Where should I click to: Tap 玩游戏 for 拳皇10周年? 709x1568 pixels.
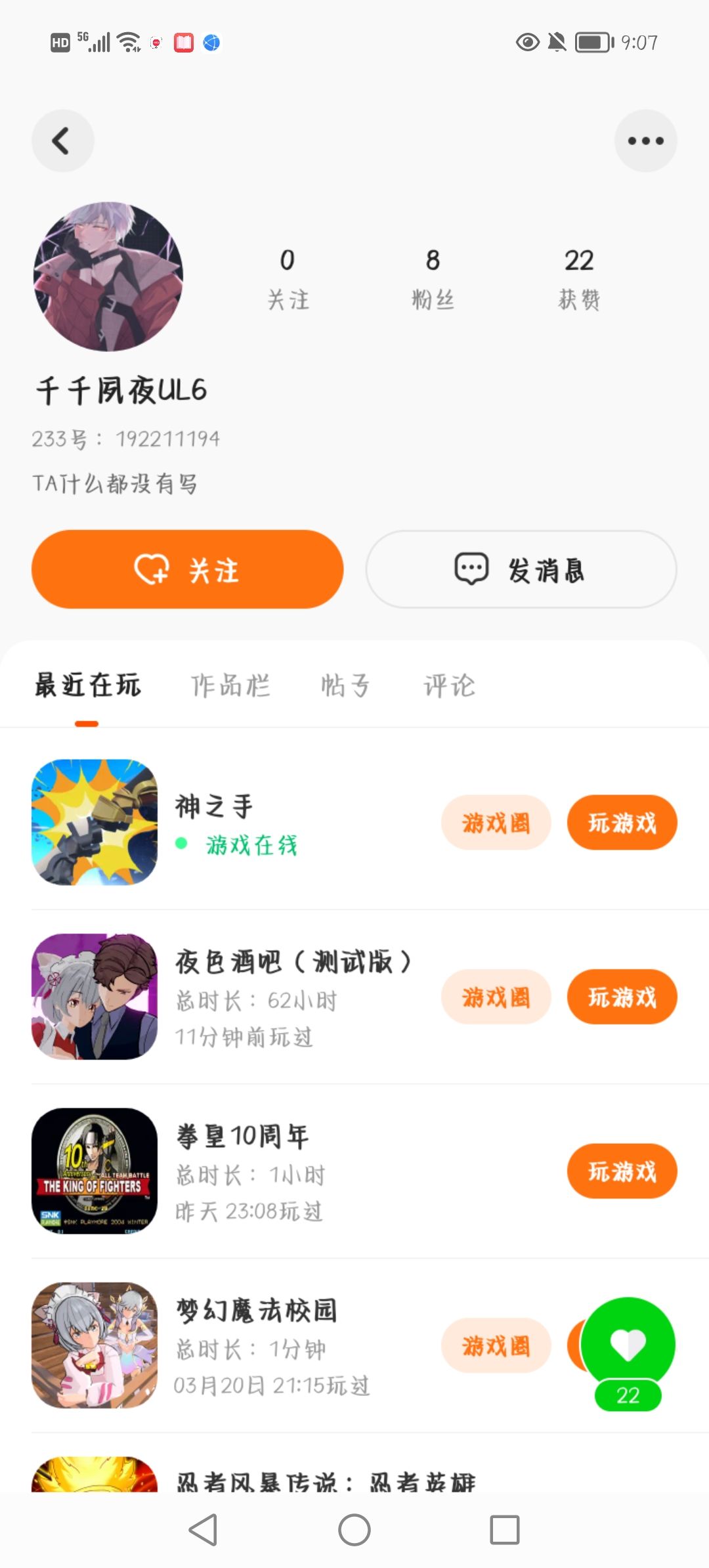coord(622,1171)
